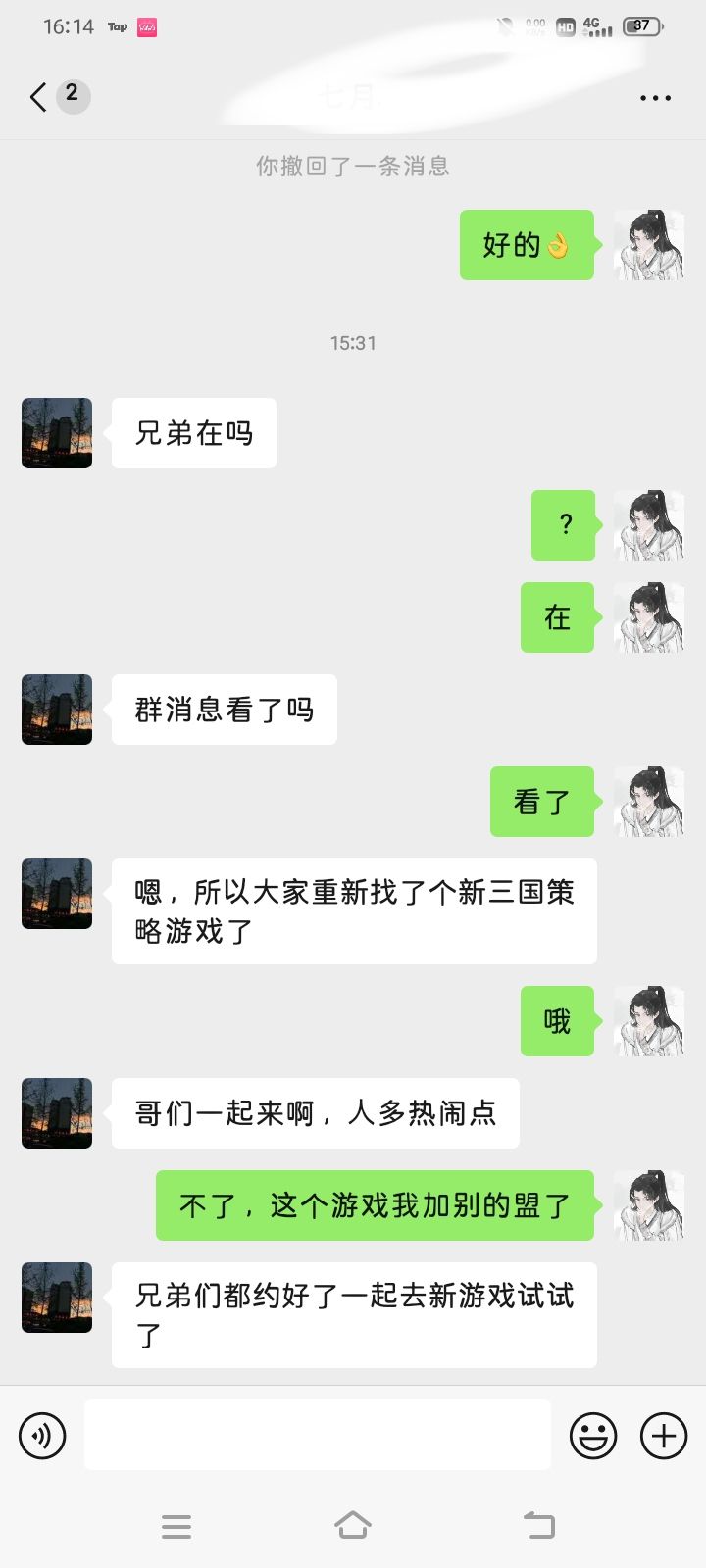The image size is (706, 1568).
Task: Switch to voice message input
Action: (x=42, y=1436)
